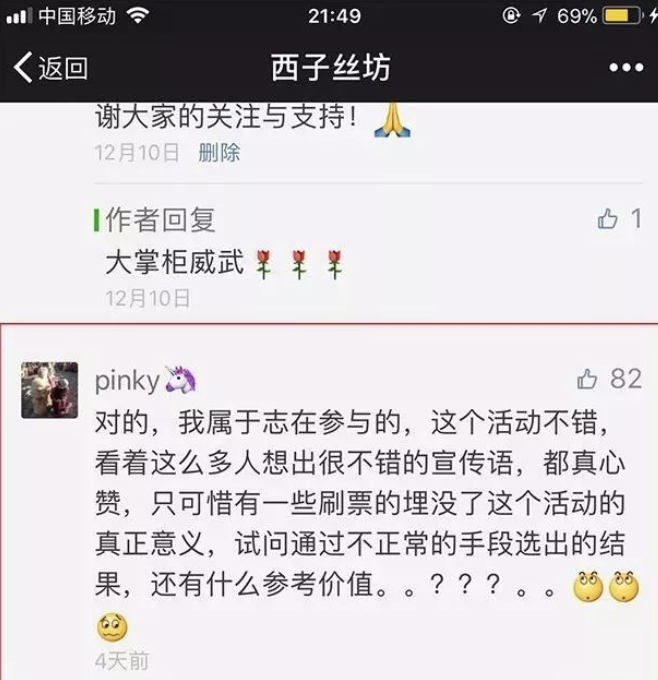Like the author's reply 大掌柜威武
658x680 pixels.
click(x=608, y=219)
